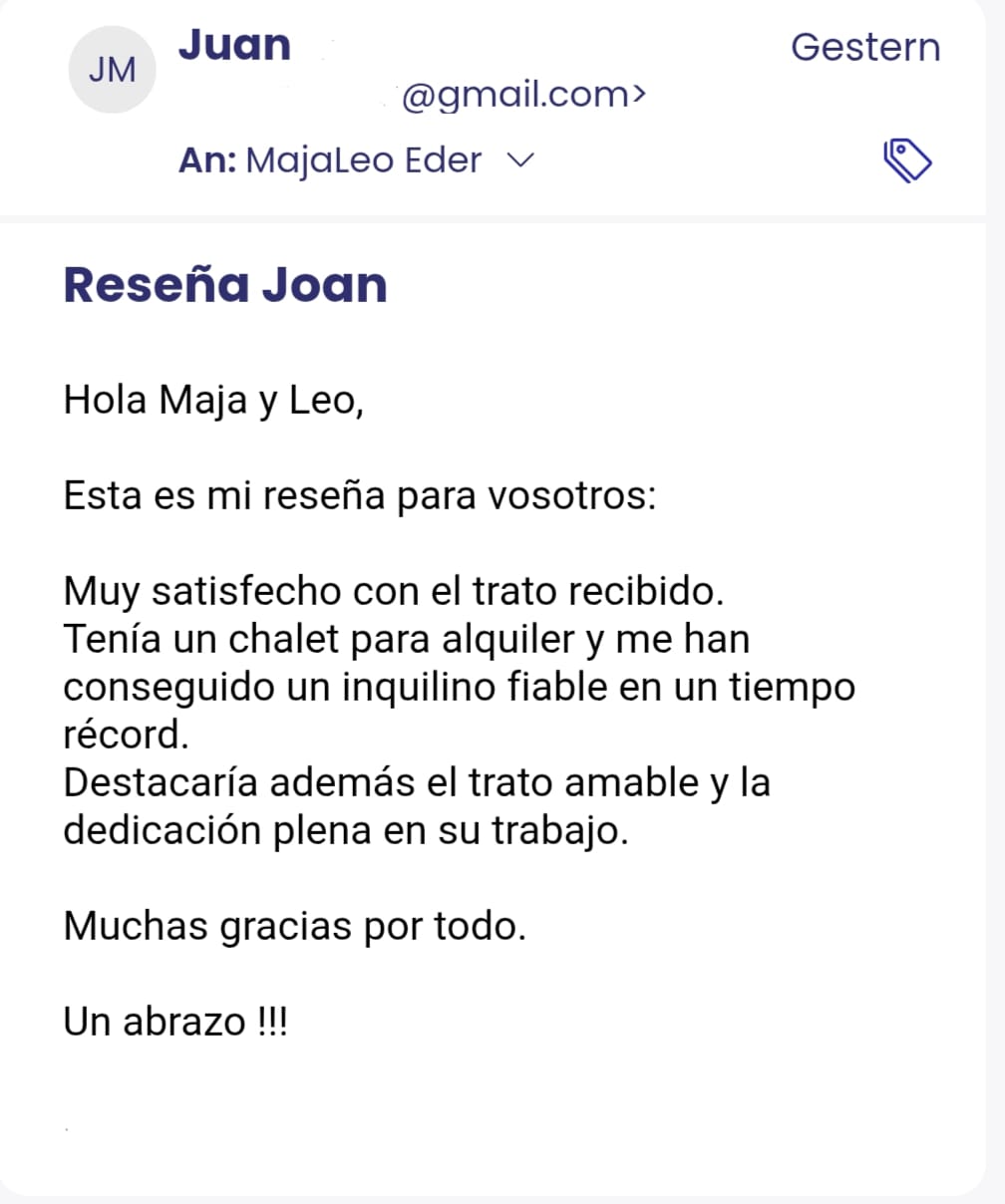Open the tag label icon
This screenshot has height=1204, width=1005.
(907, 160)
